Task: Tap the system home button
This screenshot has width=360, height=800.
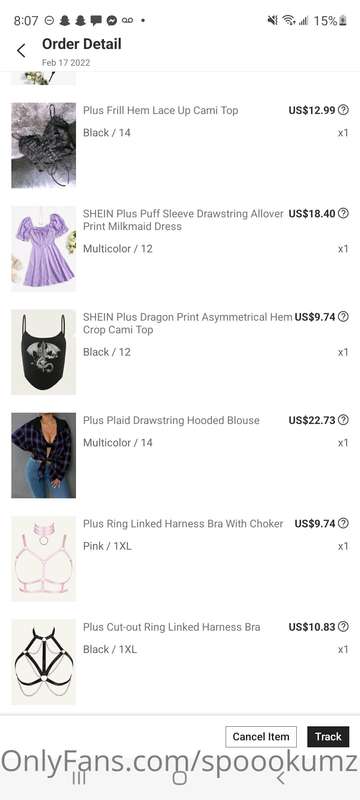Action: point(179,779)
